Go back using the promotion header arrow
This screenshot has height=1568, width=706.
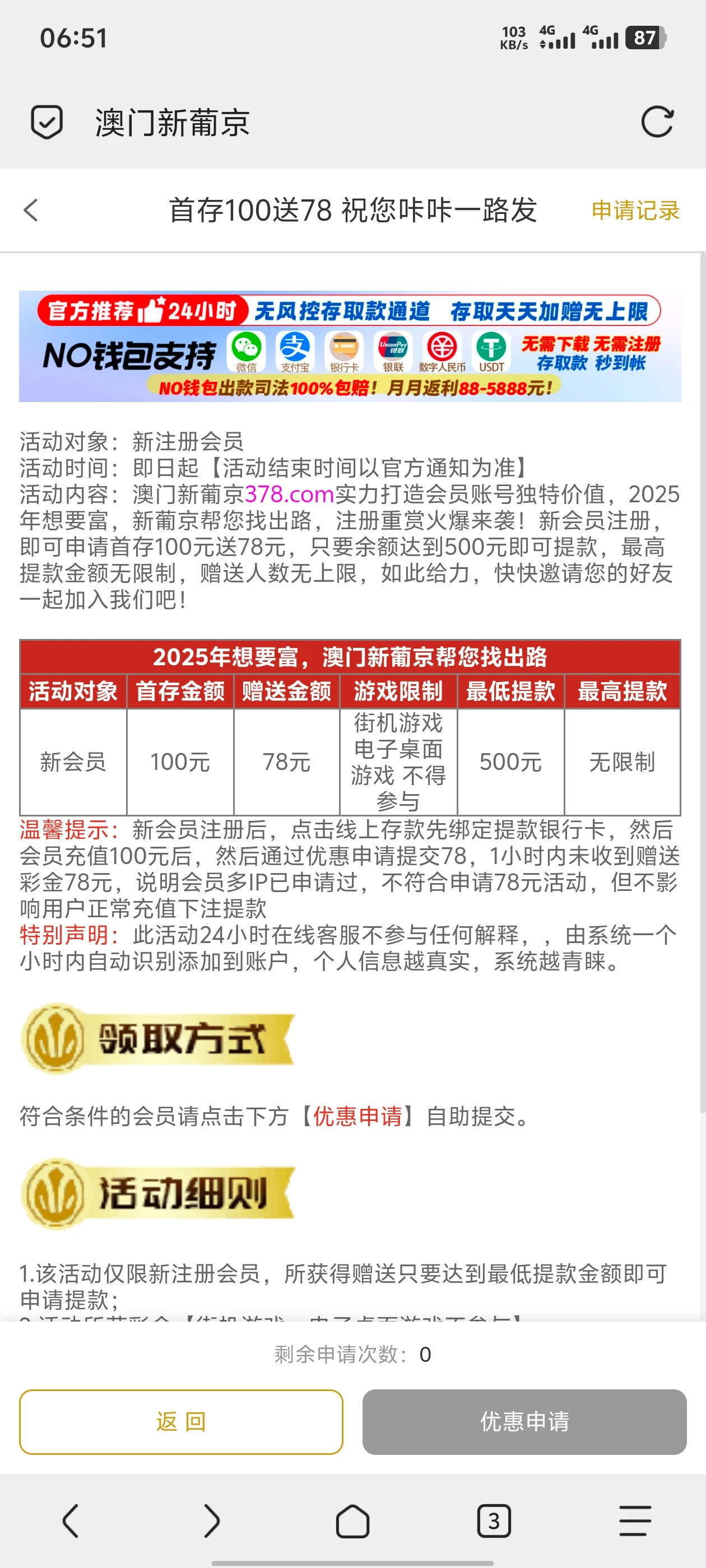(x=31, y=211)
